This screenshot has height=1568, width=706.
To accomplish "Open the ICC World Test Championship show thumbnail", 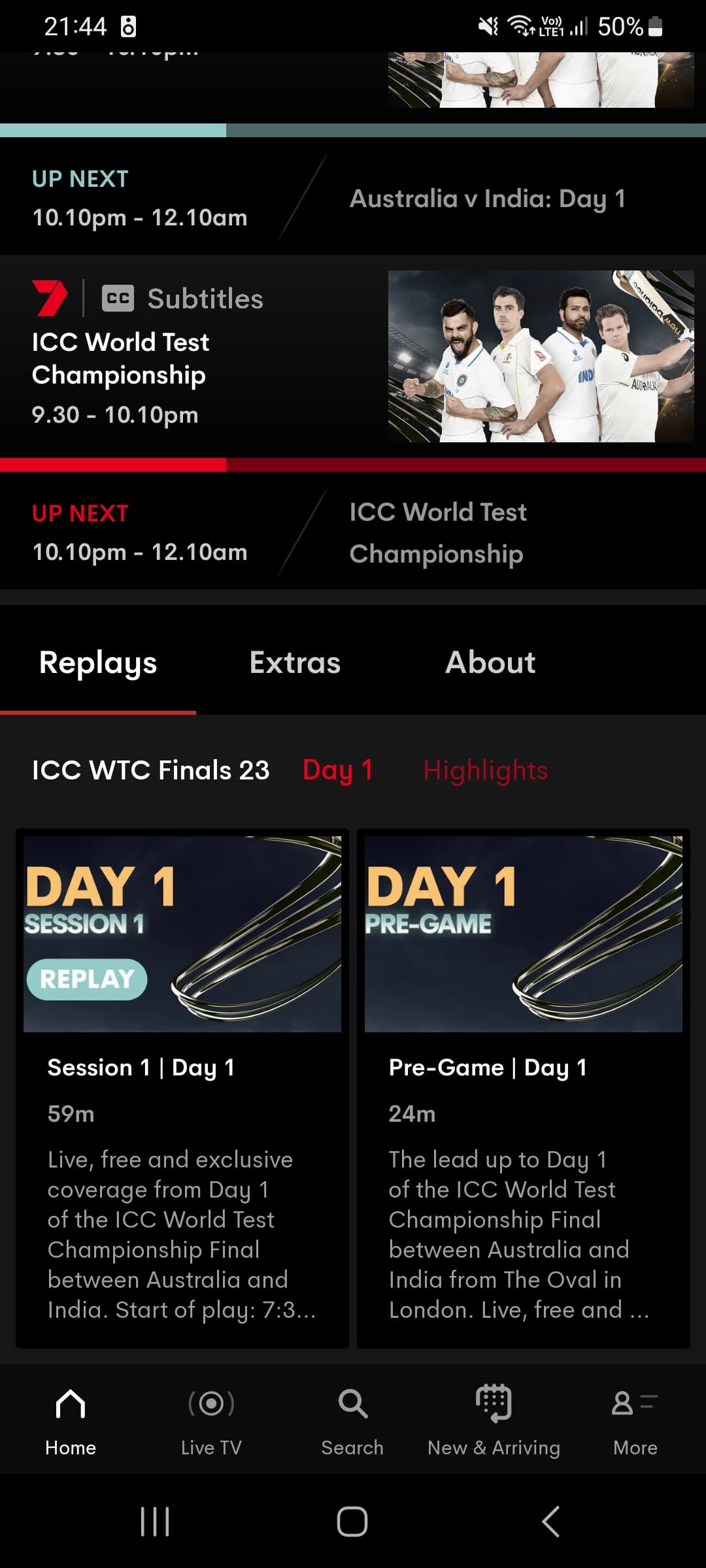I will click(540, 357).
